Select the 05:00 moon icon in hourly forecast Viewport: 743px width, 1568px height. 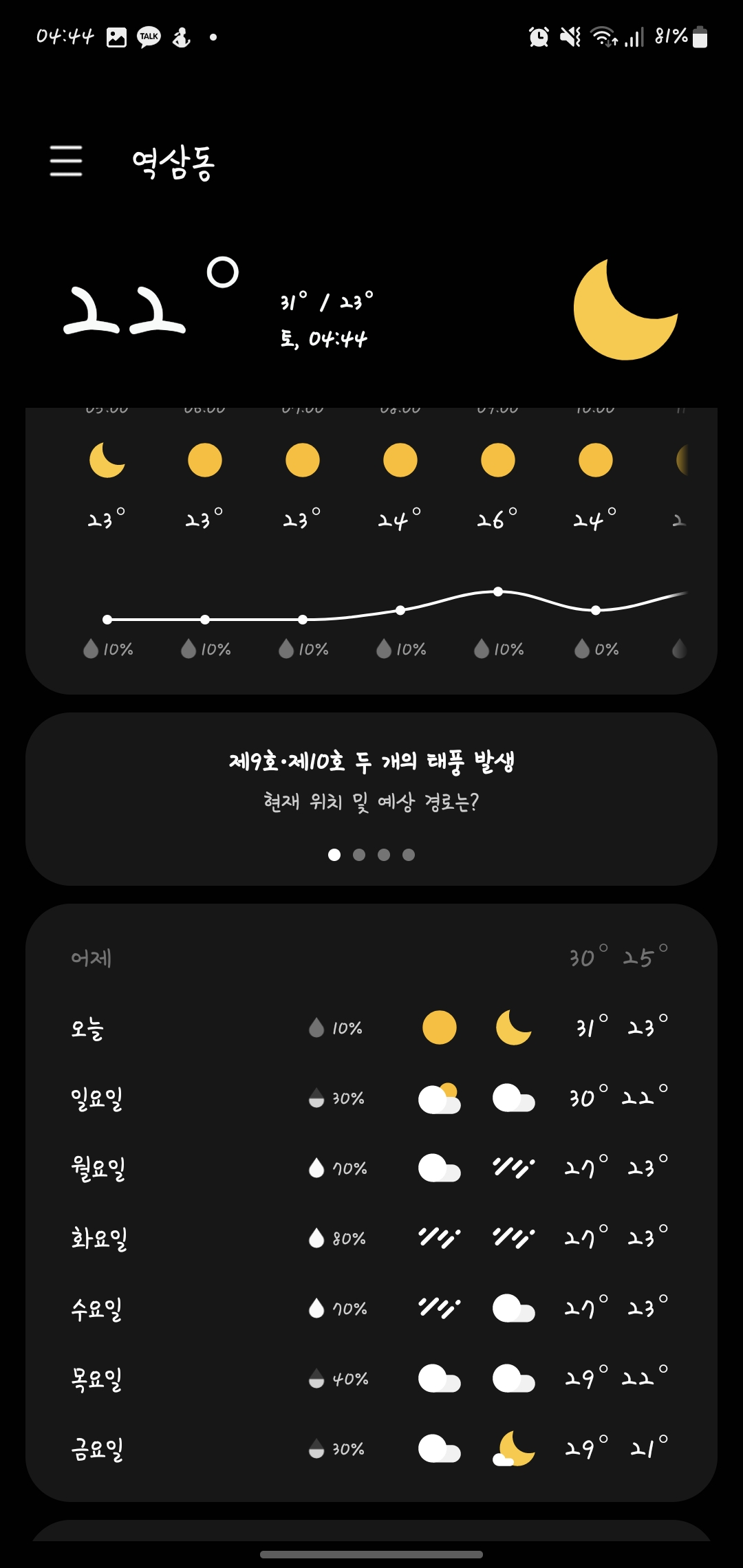point(107,461)
